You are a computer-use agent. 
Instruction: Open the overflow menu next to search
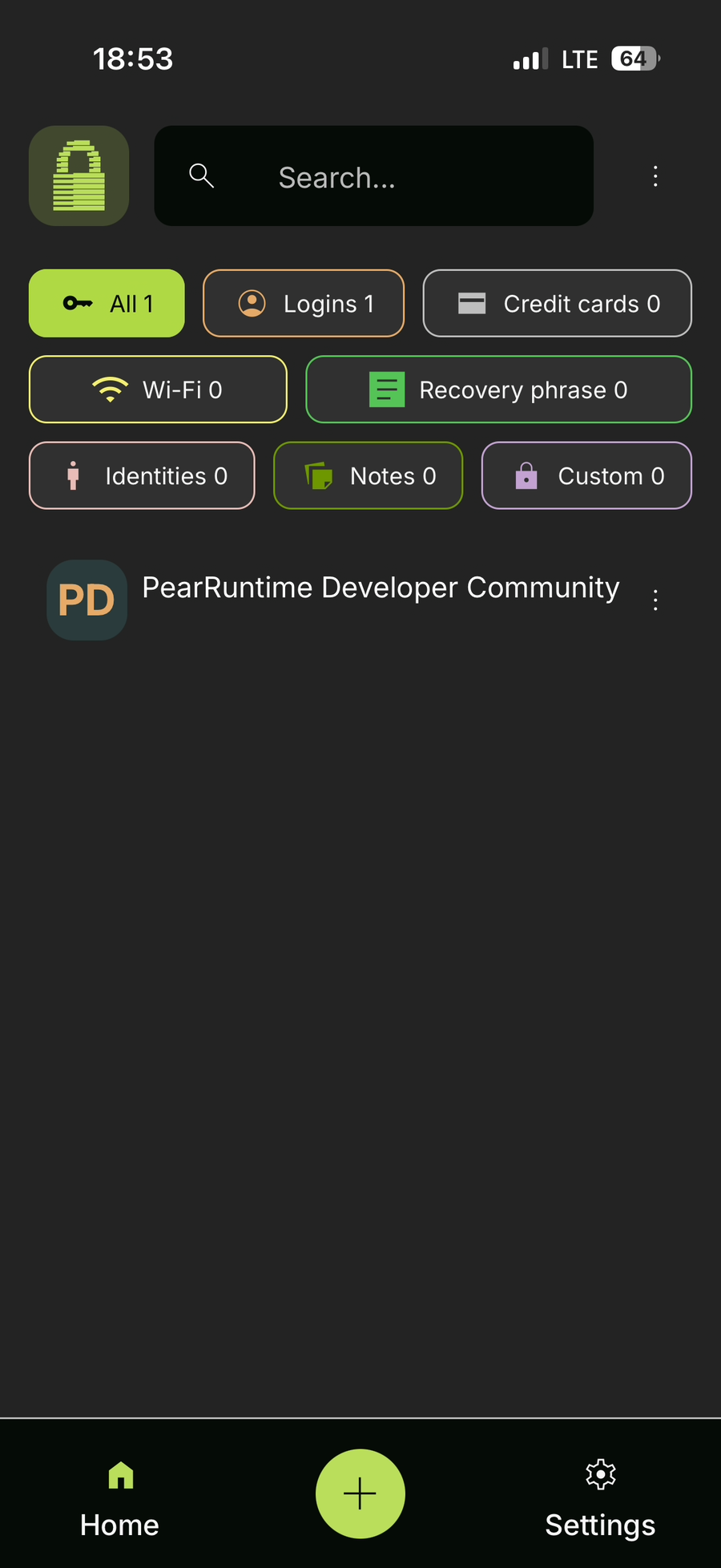click(655, 176)
